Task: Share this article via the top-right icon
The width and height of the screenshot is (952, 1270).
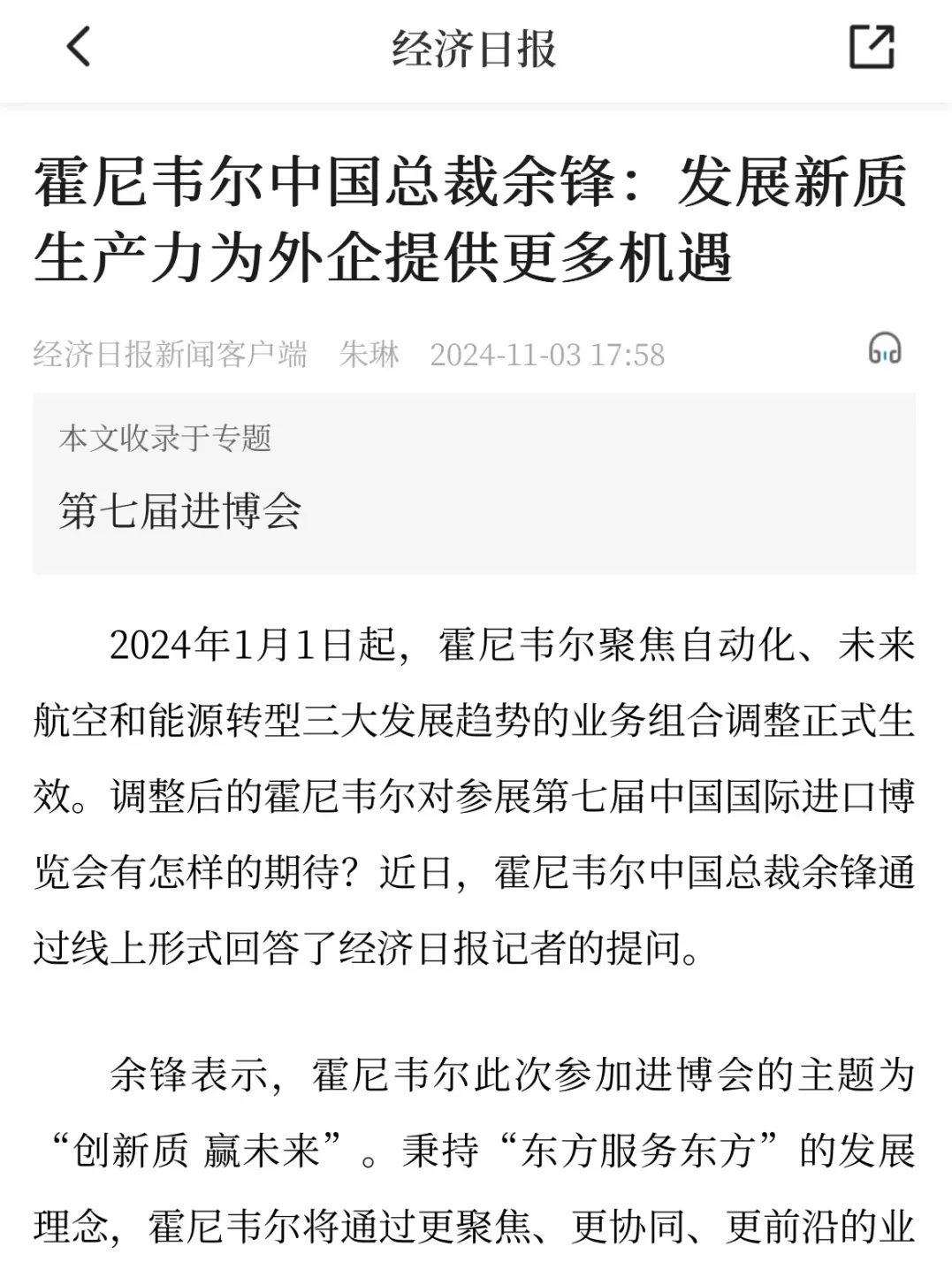Action: point(872,47)
